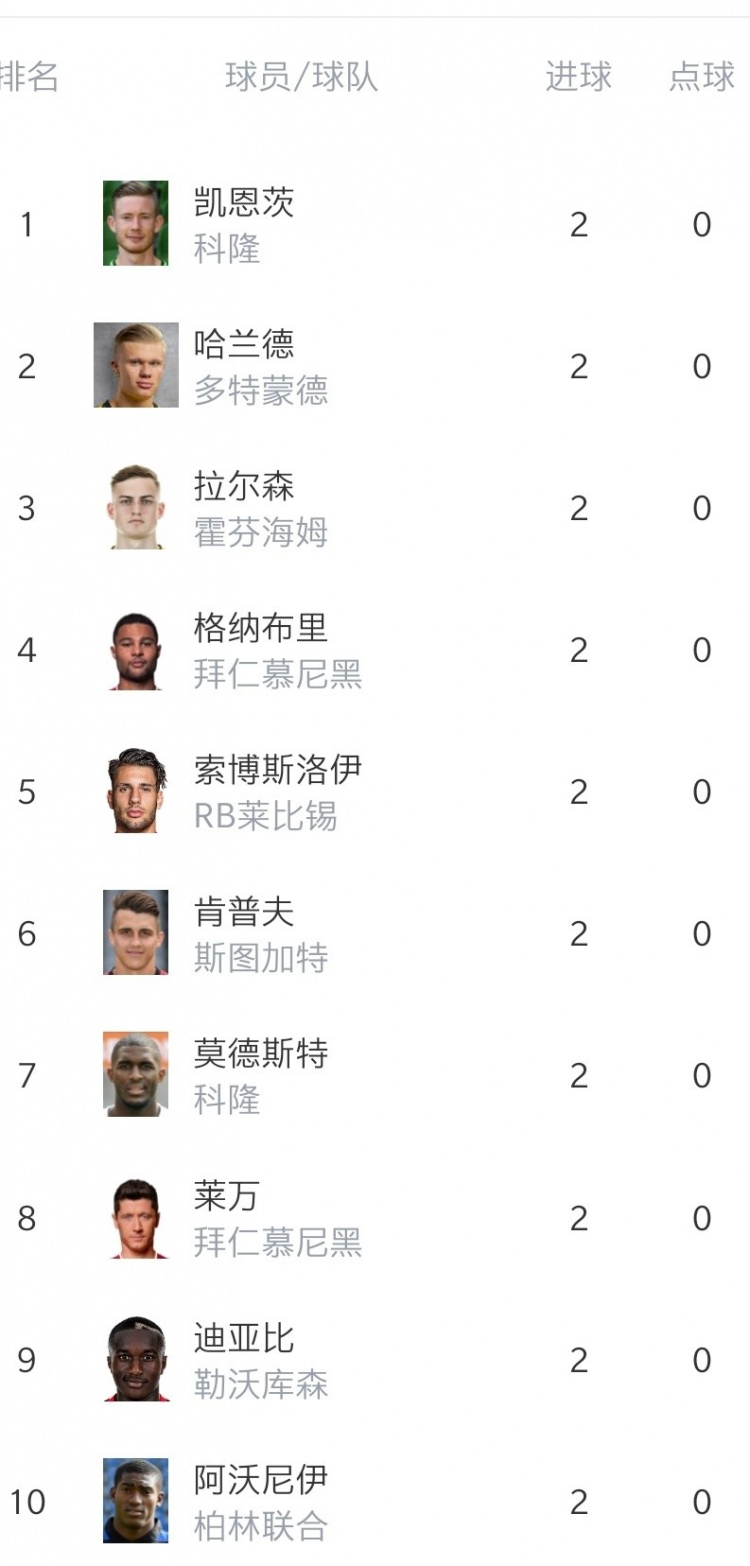The width and height of the screenshot is (750, 1566).
Task: Select the 迪亚比 勒沃库森 row
Action: [375, 1359]
